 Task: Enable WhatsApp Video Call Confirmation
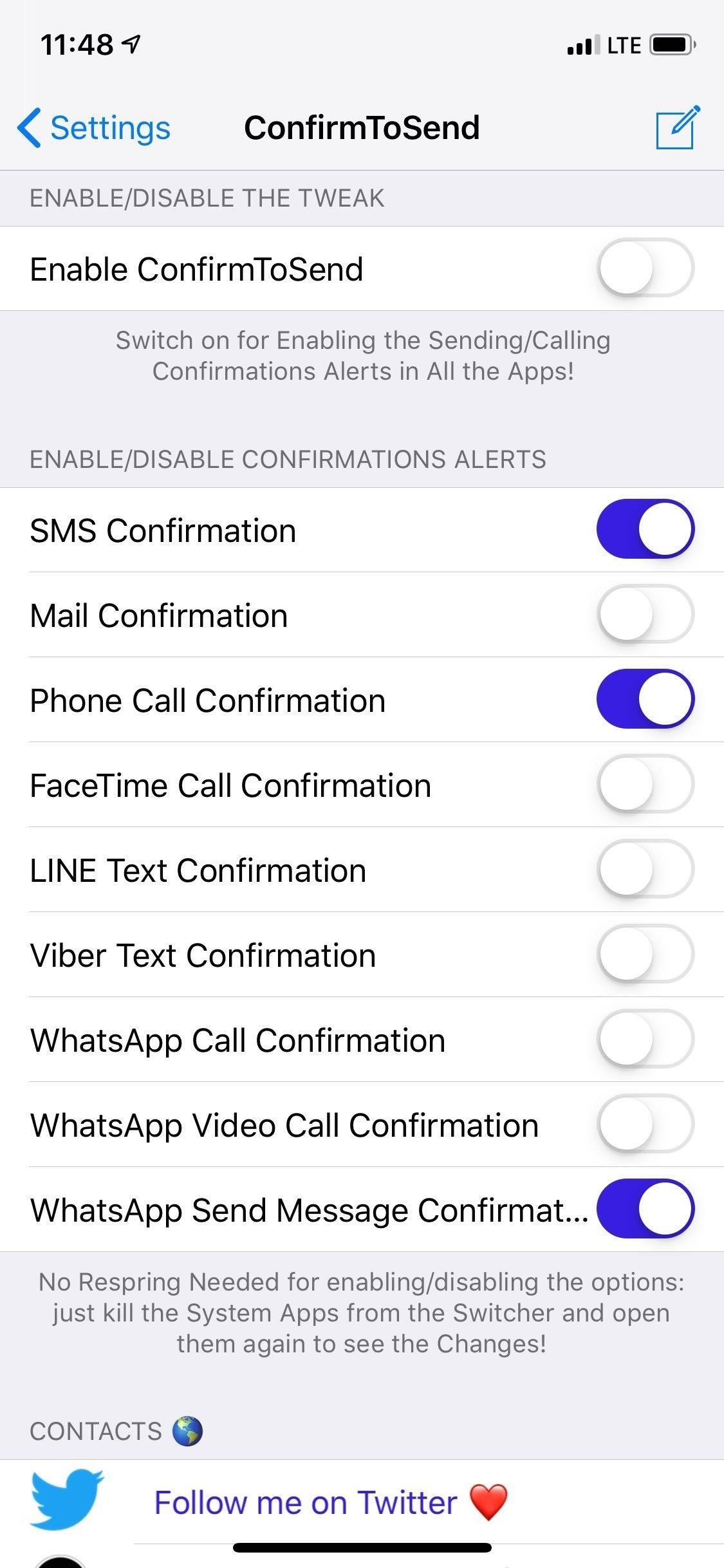tap(645, 1124)
